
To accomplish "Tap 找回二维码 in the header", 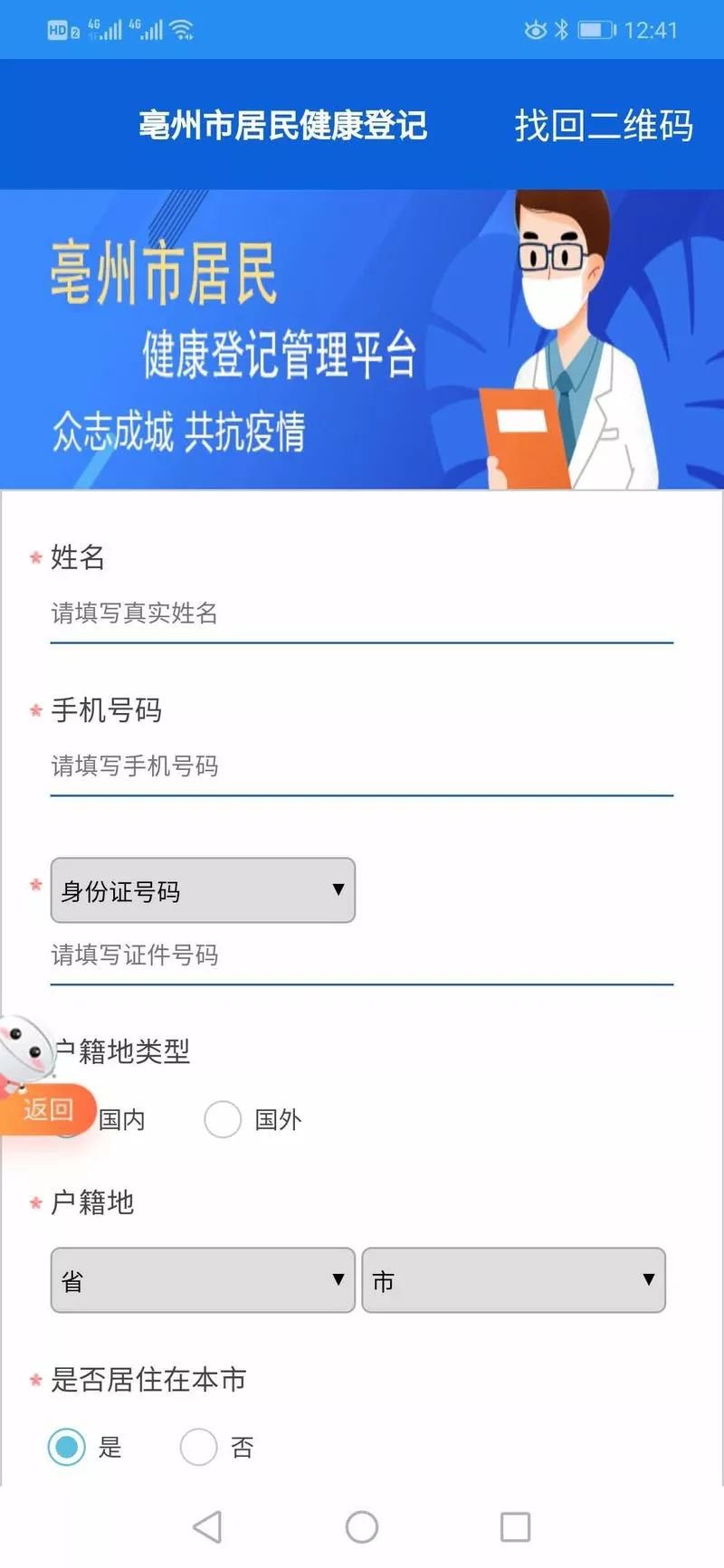I will 604,125.
